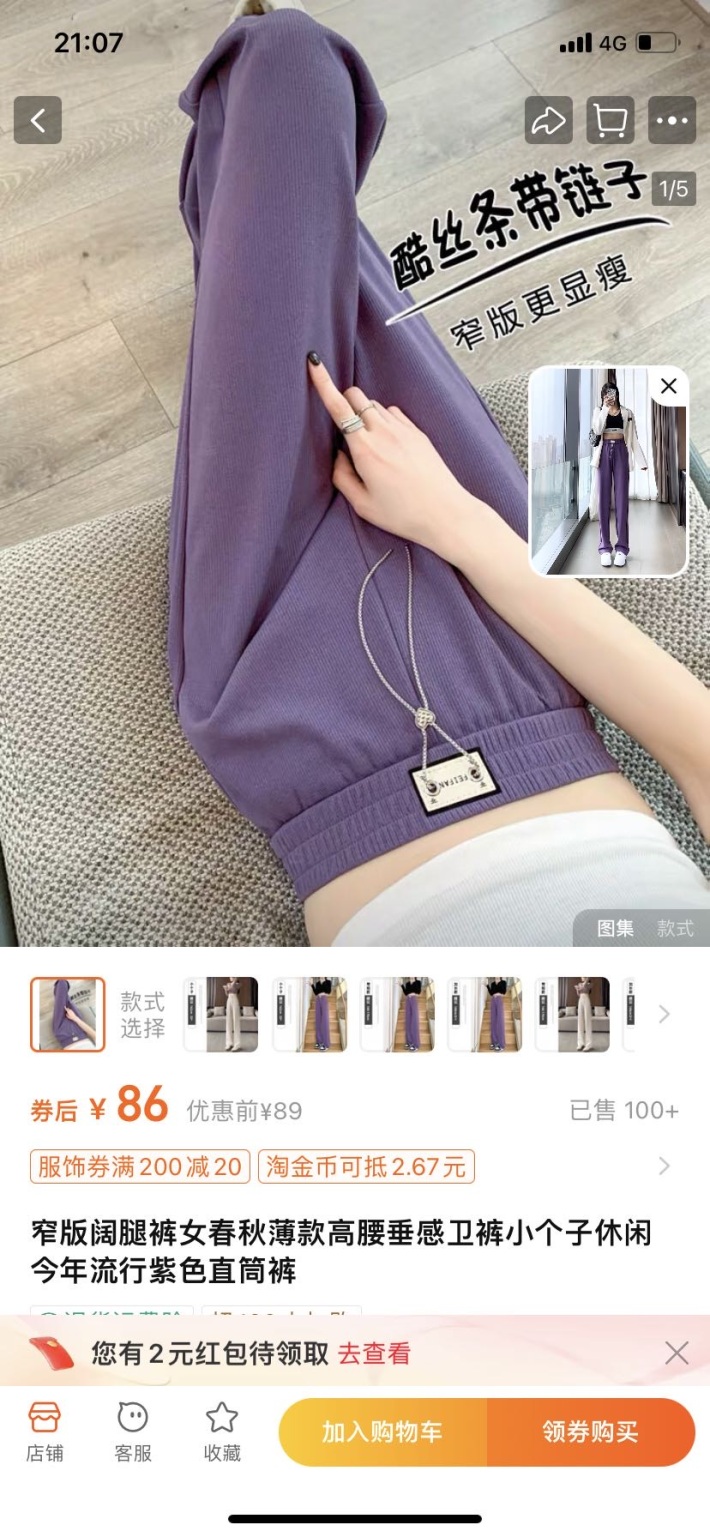Share this product
The width and height of the screenshot is (710, 1537).
tap(548, 121)
